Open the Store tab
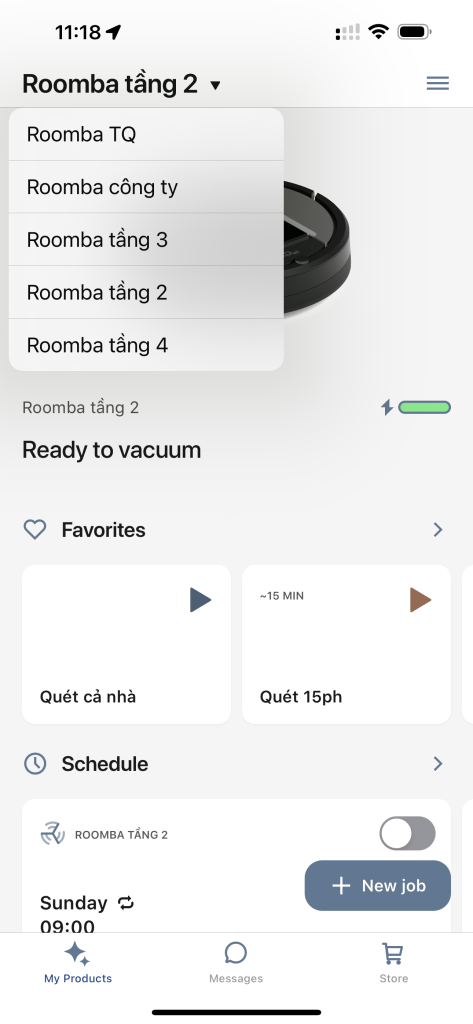 393,962
